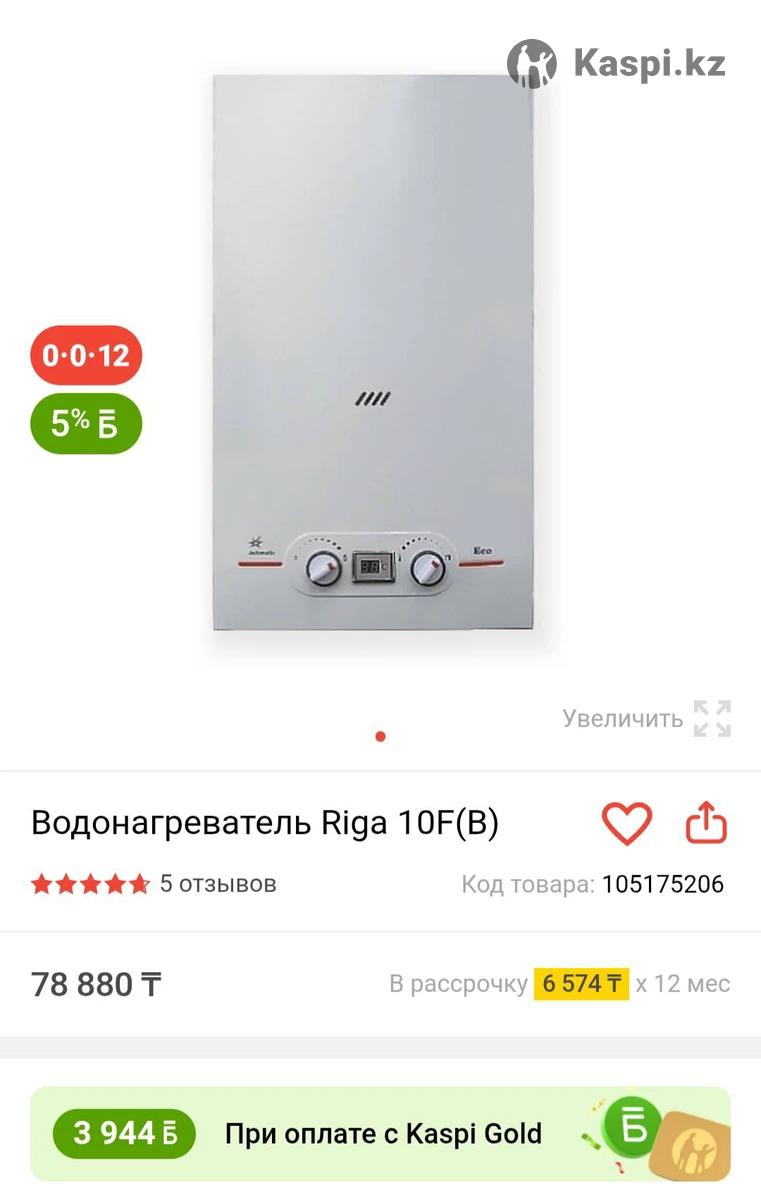Image resolution: width=761 pixels, height=1200 pixels.
Task: Enlarge the product photo via Увеличить
Action: (x=647, y=718)
